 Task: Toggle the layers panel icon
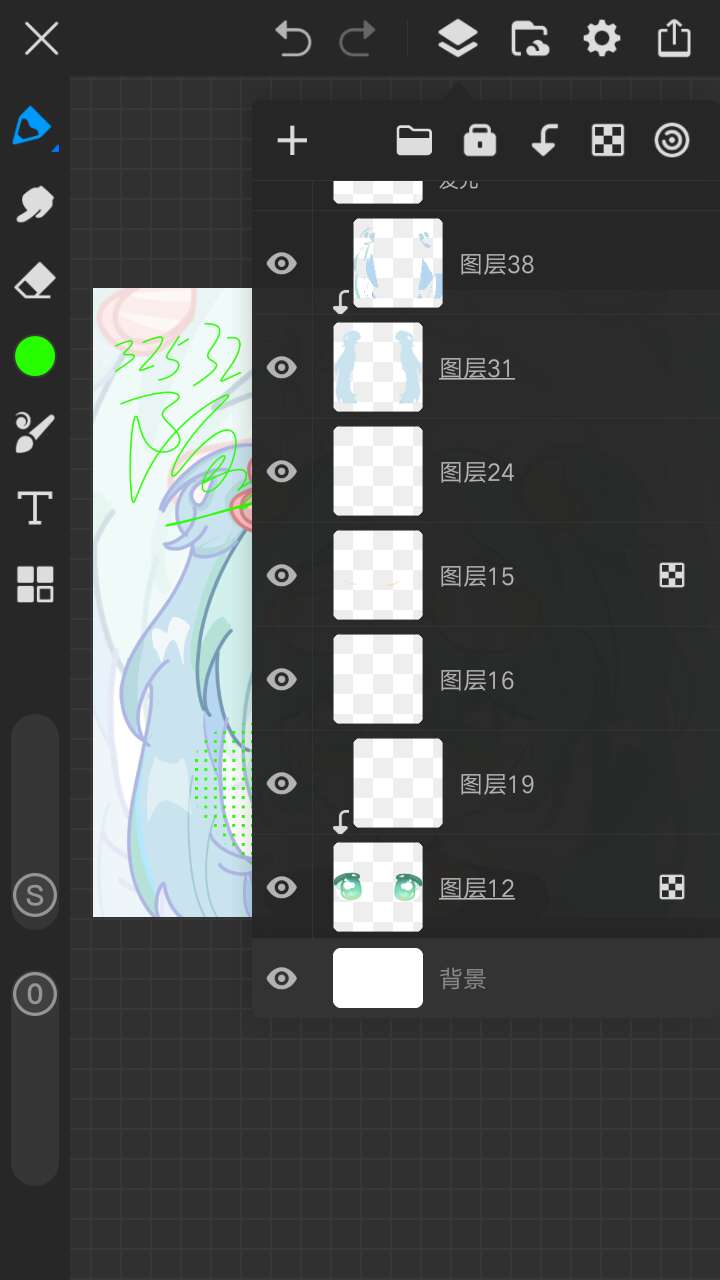(x=457, y=40)
